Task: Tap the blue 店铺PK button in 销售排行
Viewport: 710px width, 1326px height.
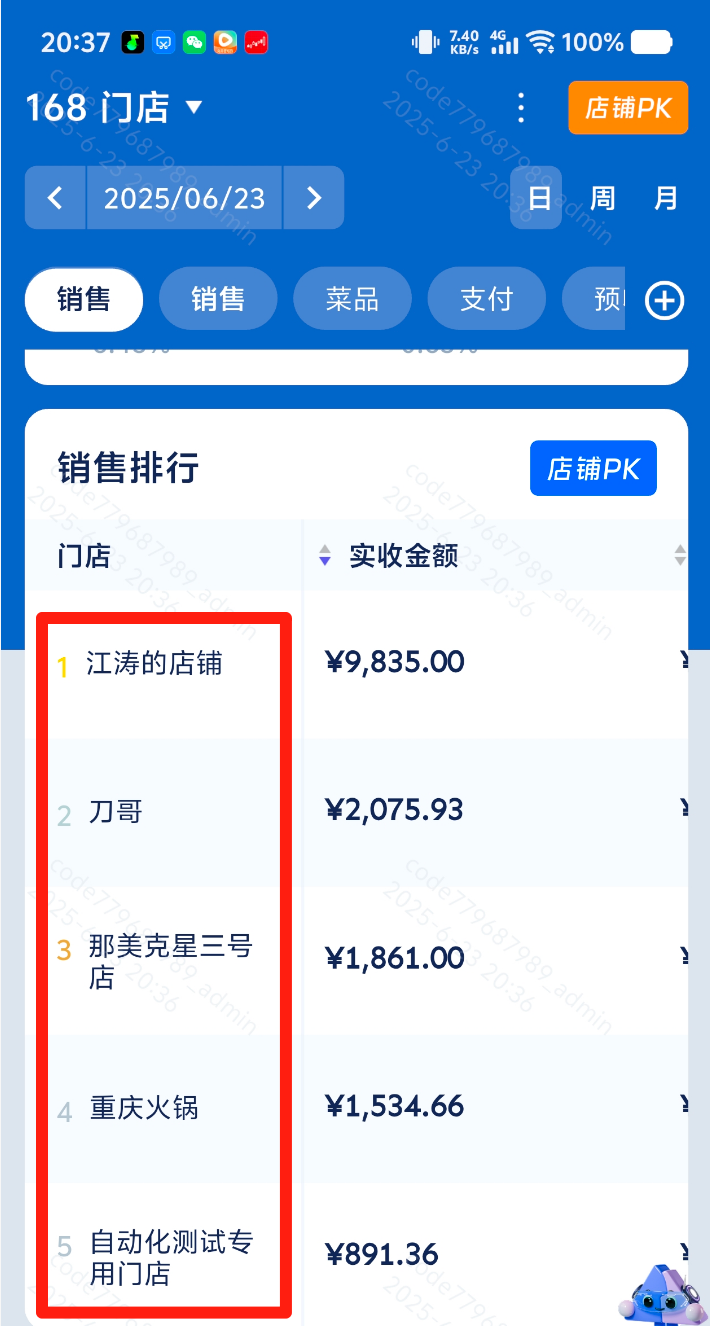Action: click(593, 468)
